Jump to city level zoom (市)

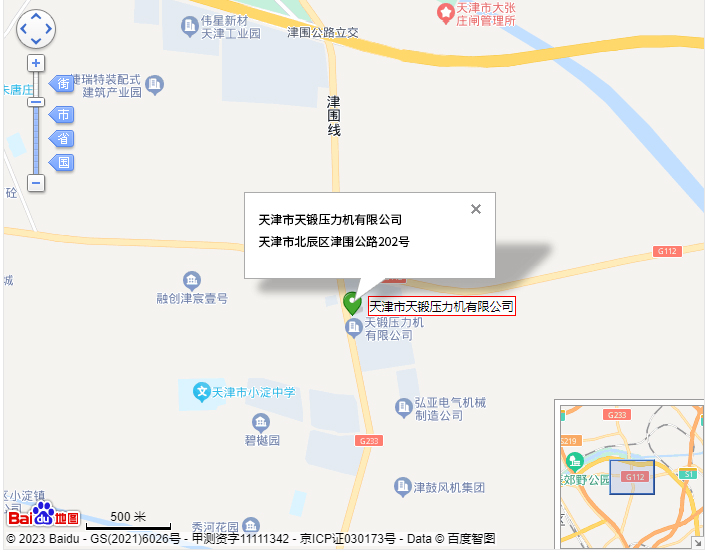click(x=63, y=114)
